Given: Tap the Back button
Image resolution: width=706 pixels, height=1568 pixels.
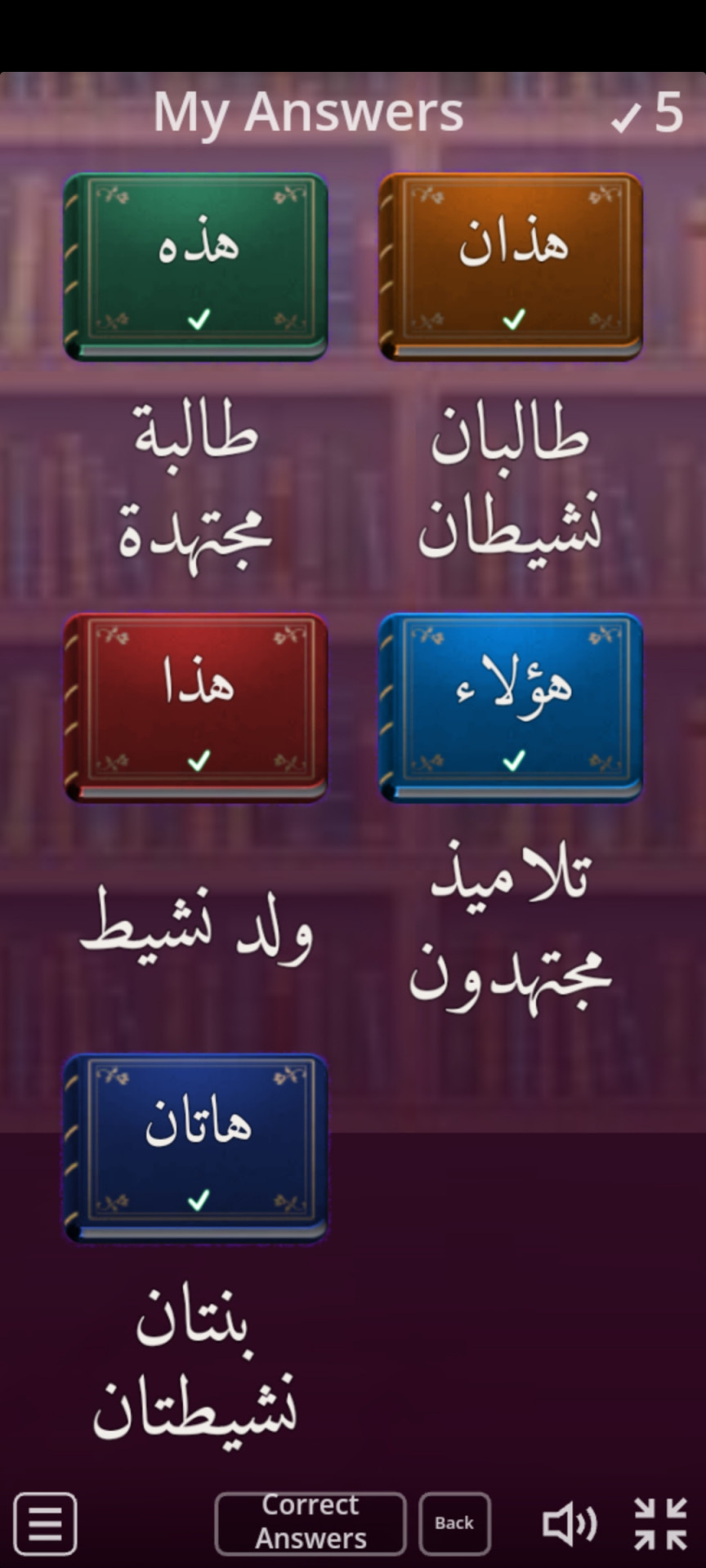Looking at the screenshot, I should click(x=454, y=1523).
